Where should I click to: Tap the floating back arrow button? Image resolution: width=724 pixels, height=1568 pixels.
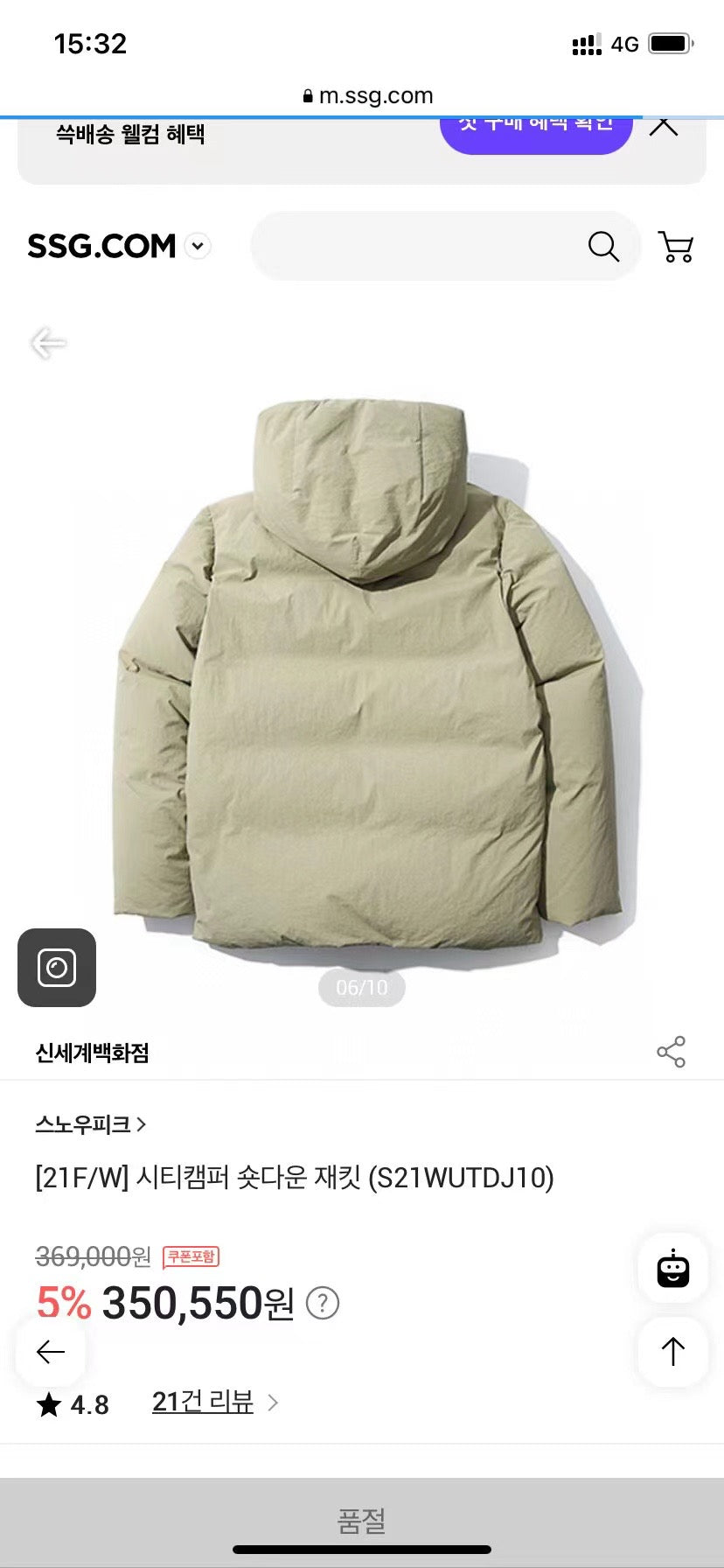click(51, 1352)
